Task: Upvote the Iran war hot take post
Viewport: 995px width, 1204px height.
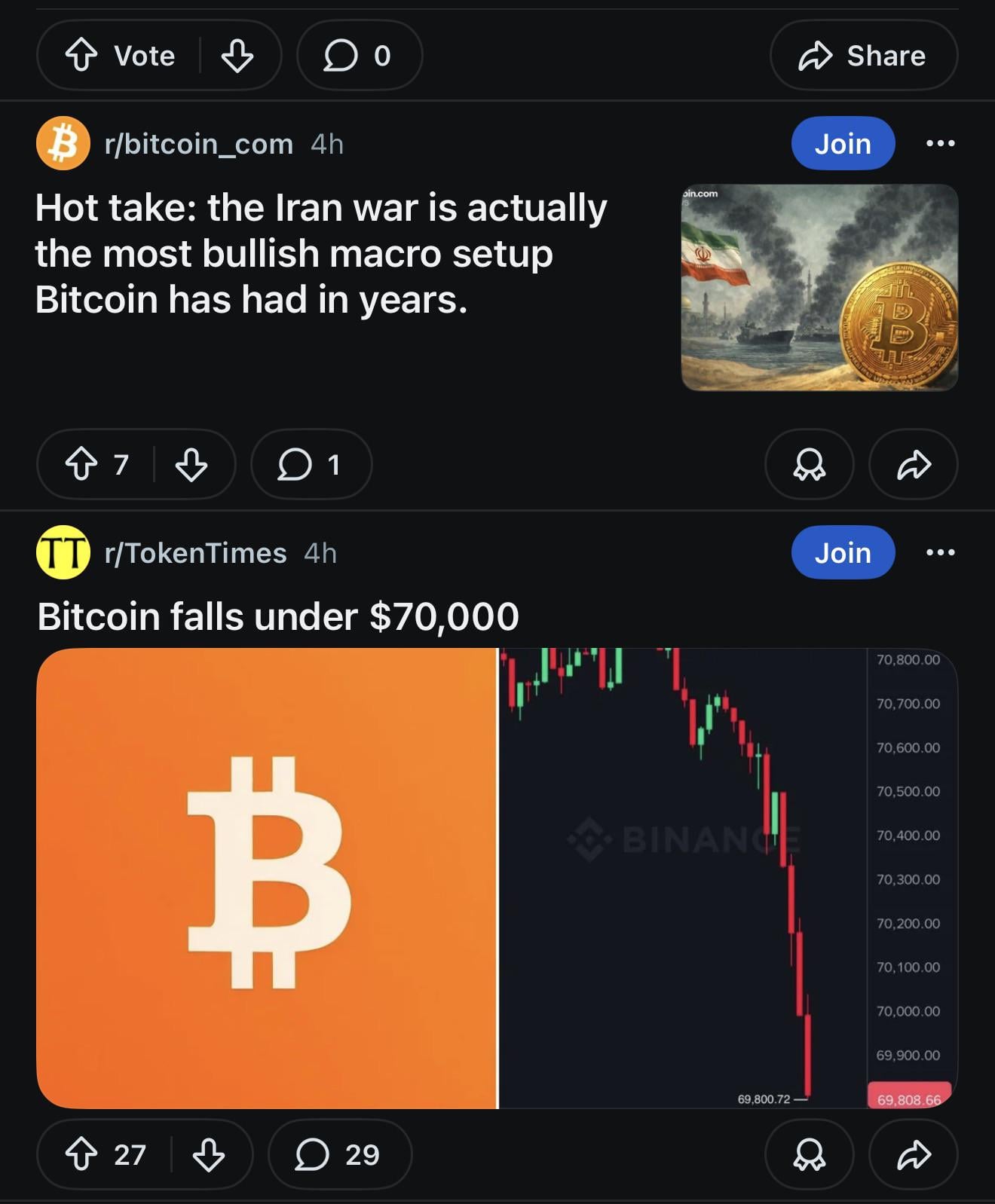Action: (81, 464)
